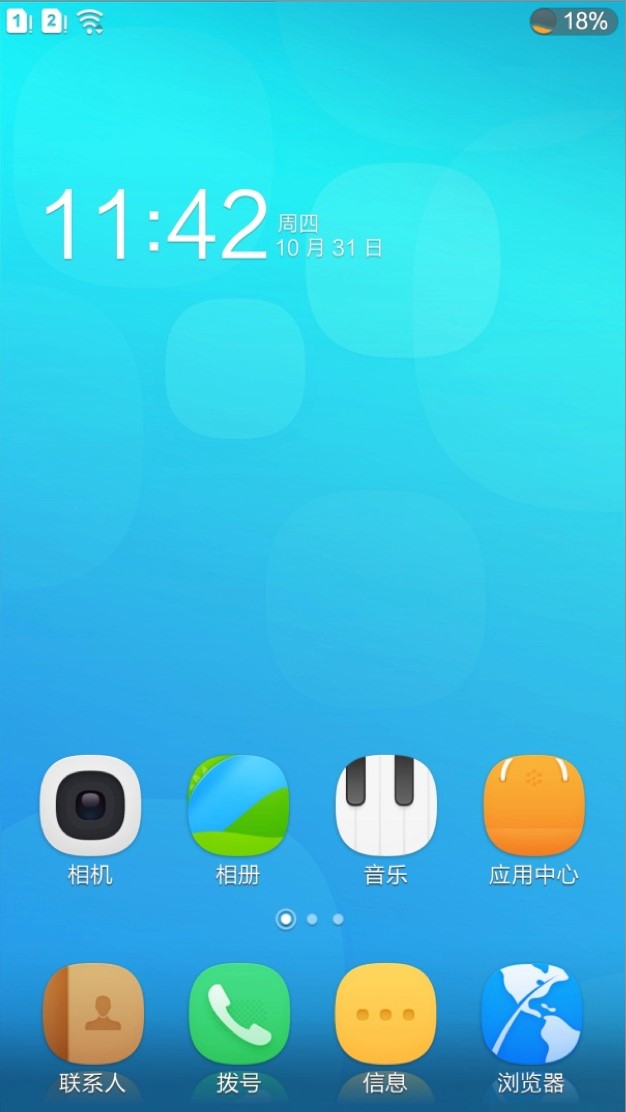Launch the 浏览器 browser

point(531,1014)
